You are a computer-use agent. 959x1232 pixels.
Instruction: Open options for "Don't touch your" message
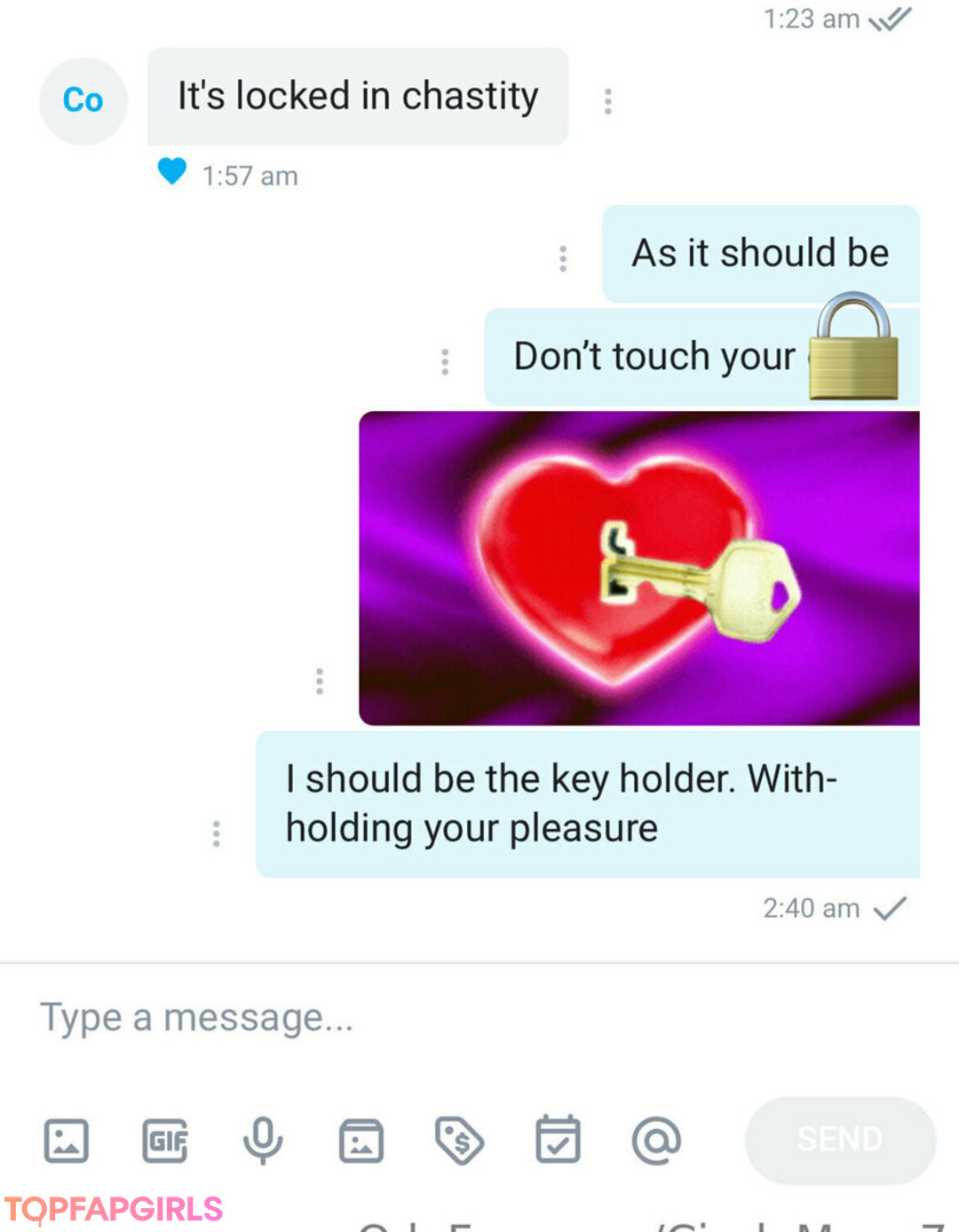445,361
